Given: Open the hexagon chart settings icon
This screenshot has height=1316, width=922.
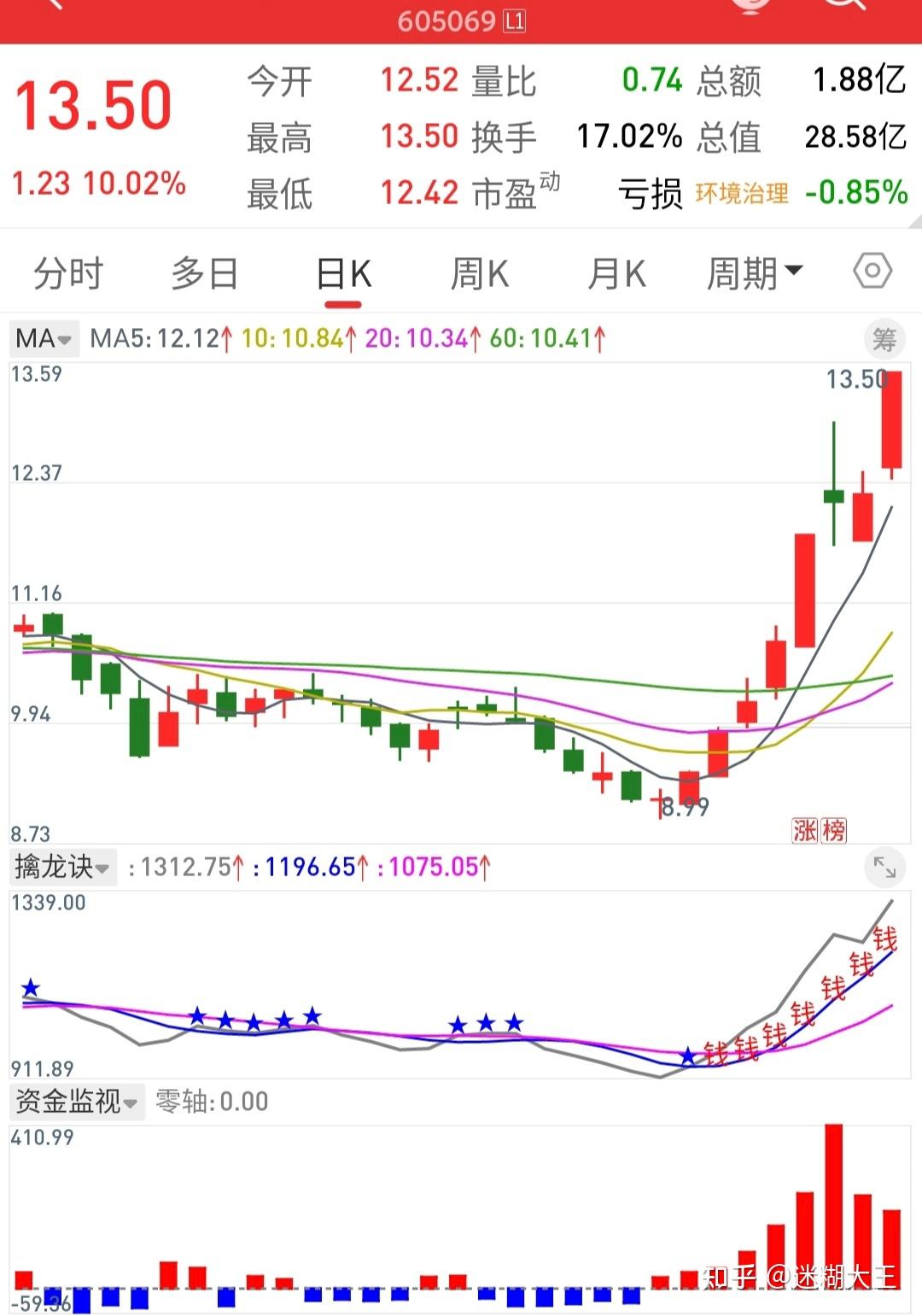Looking at the screenshot, I should click(x=872, y=272).
